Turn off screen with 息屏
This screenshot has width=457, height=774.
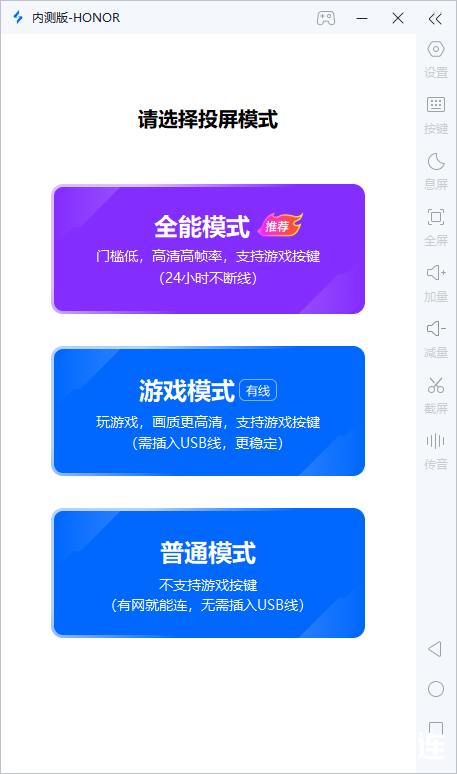point(436,171)
